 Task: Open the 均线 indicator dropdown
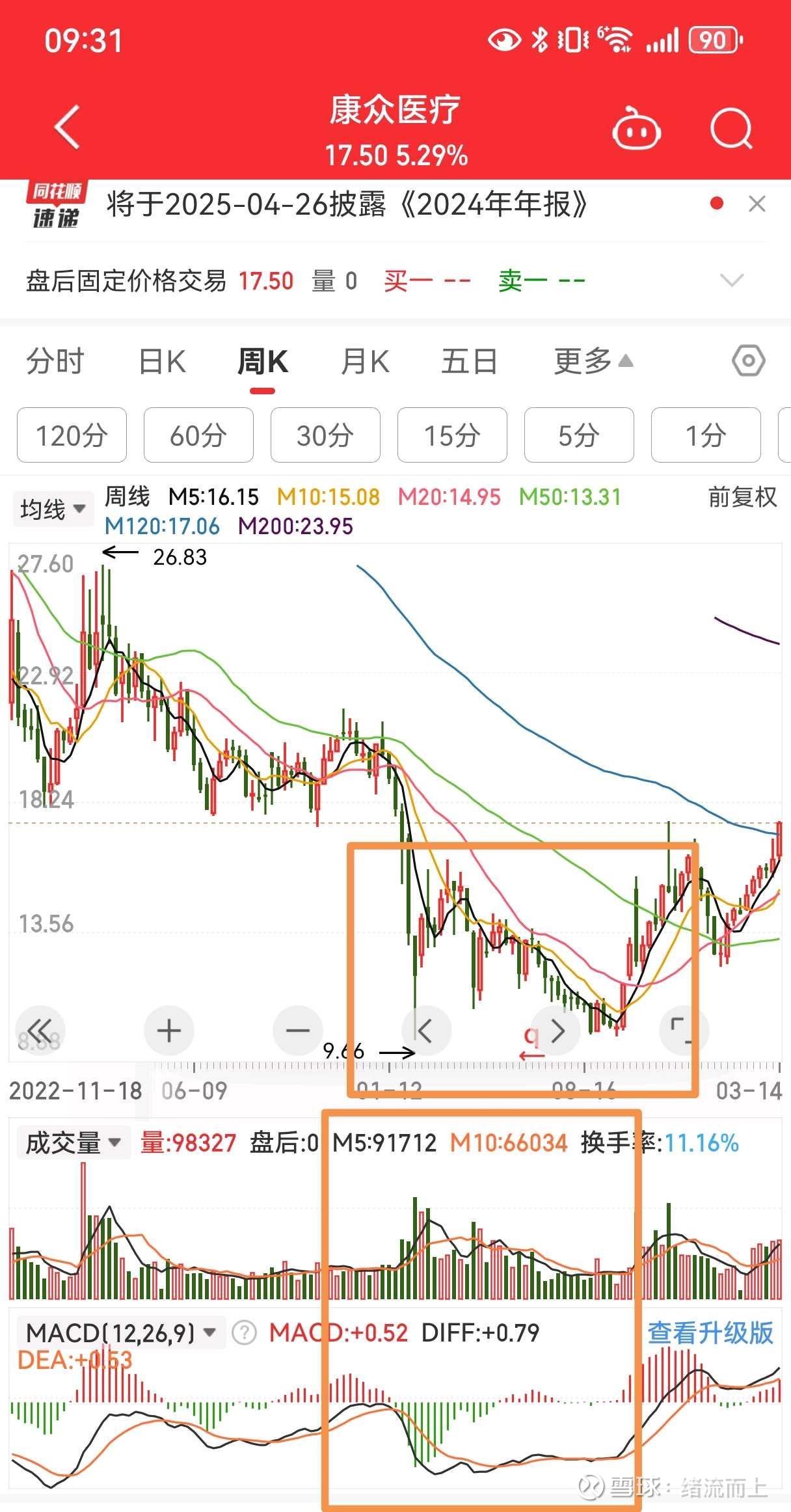point(53,509)
